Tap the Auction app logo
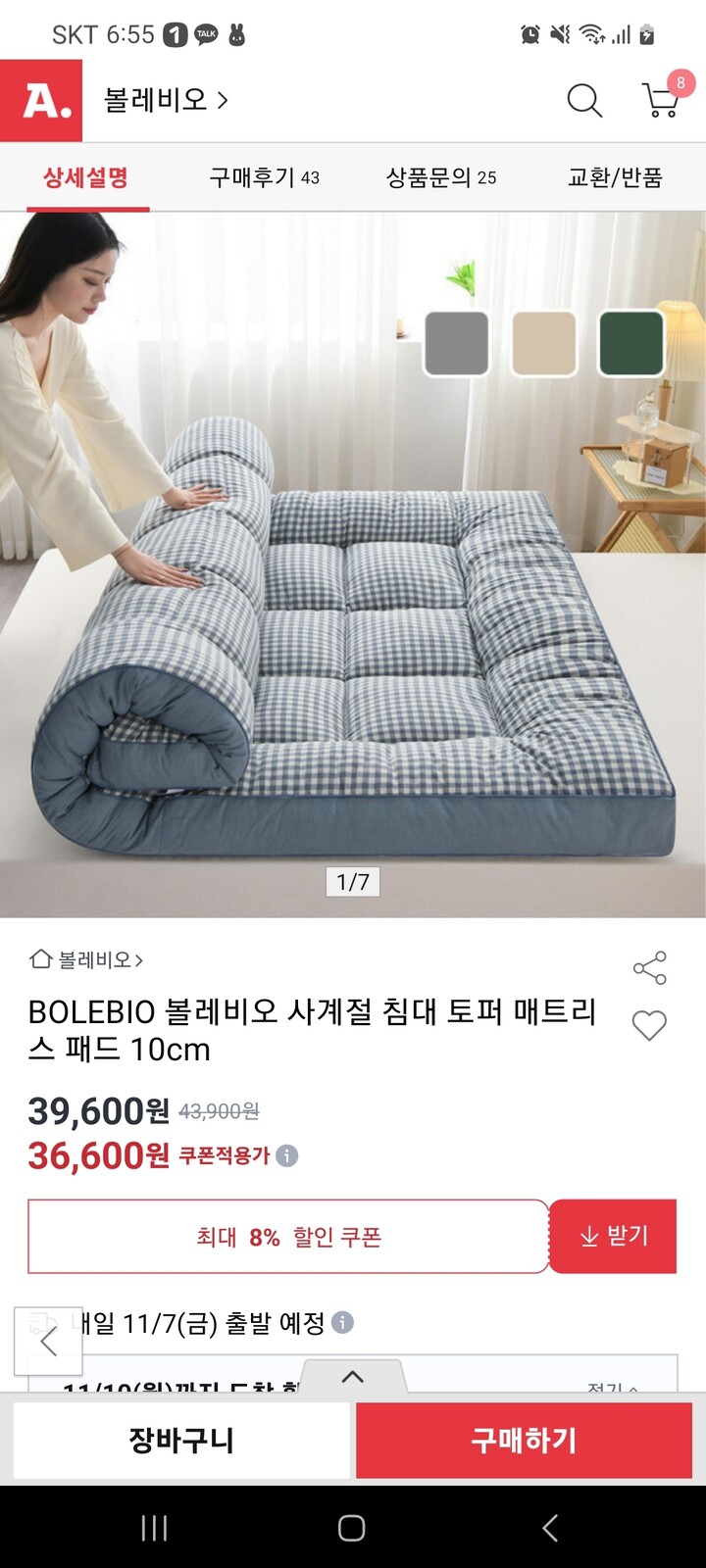The width and height of the screenshot is (706, 1568). tap(41, 100)
